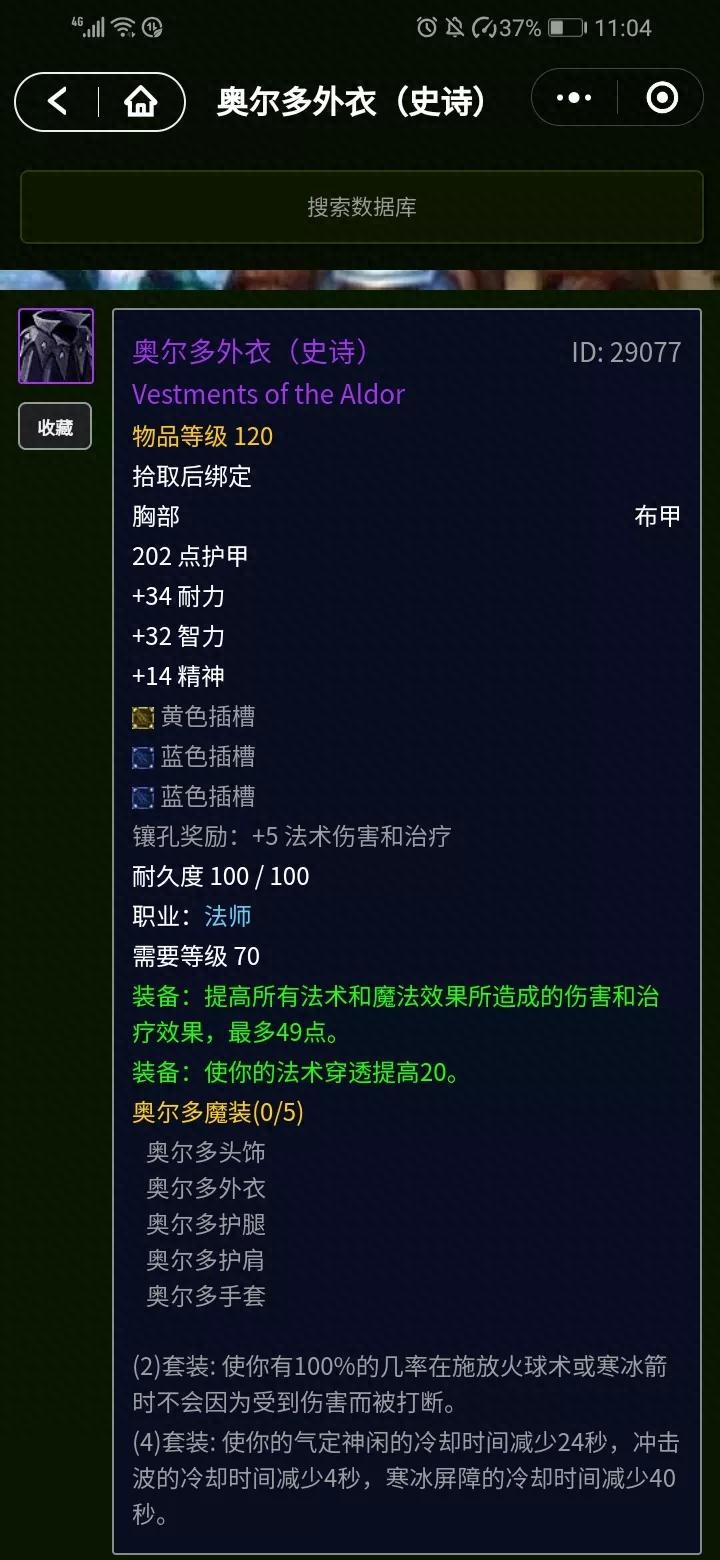Click the first blue socket gem icon
This screenshot has width=720, height=1560.
click(142, 757)
